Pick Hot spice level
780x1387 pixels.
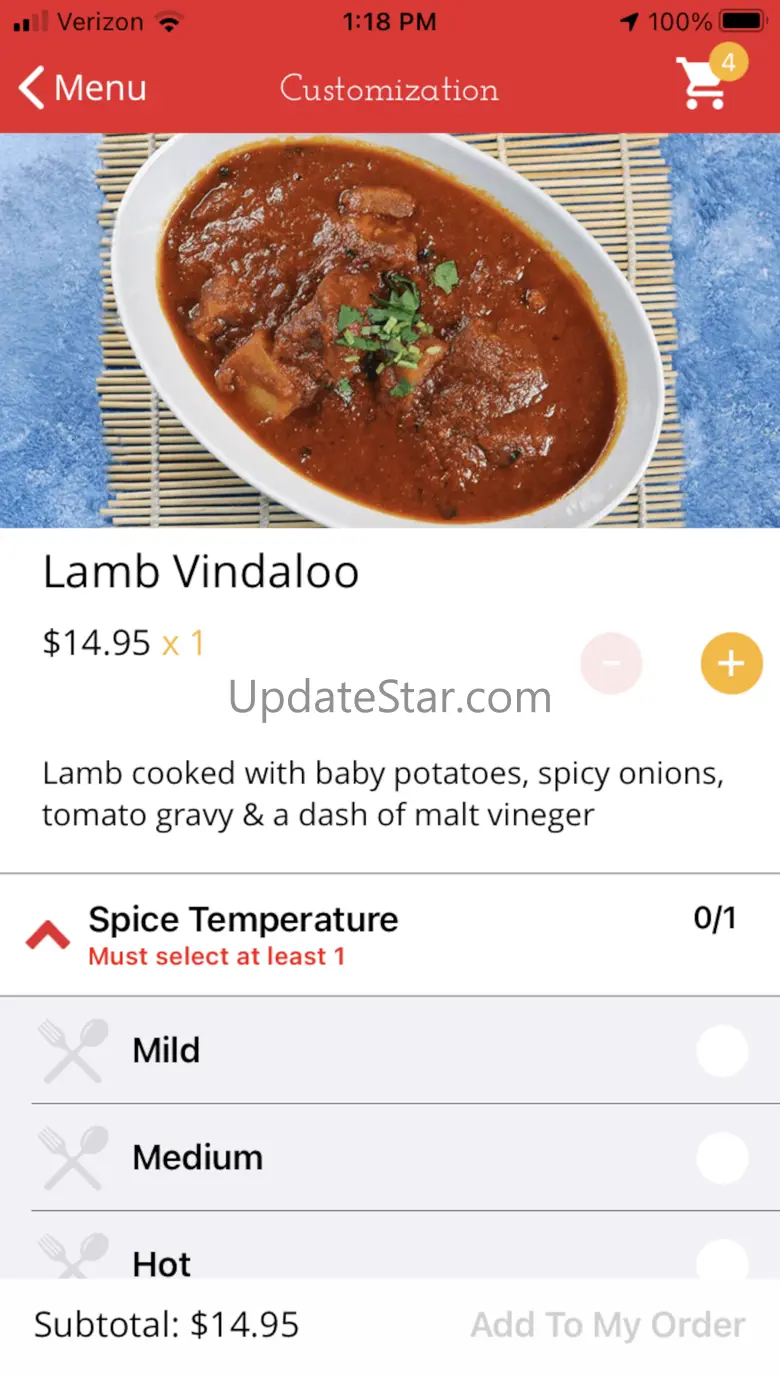[x=721, y=1260]
